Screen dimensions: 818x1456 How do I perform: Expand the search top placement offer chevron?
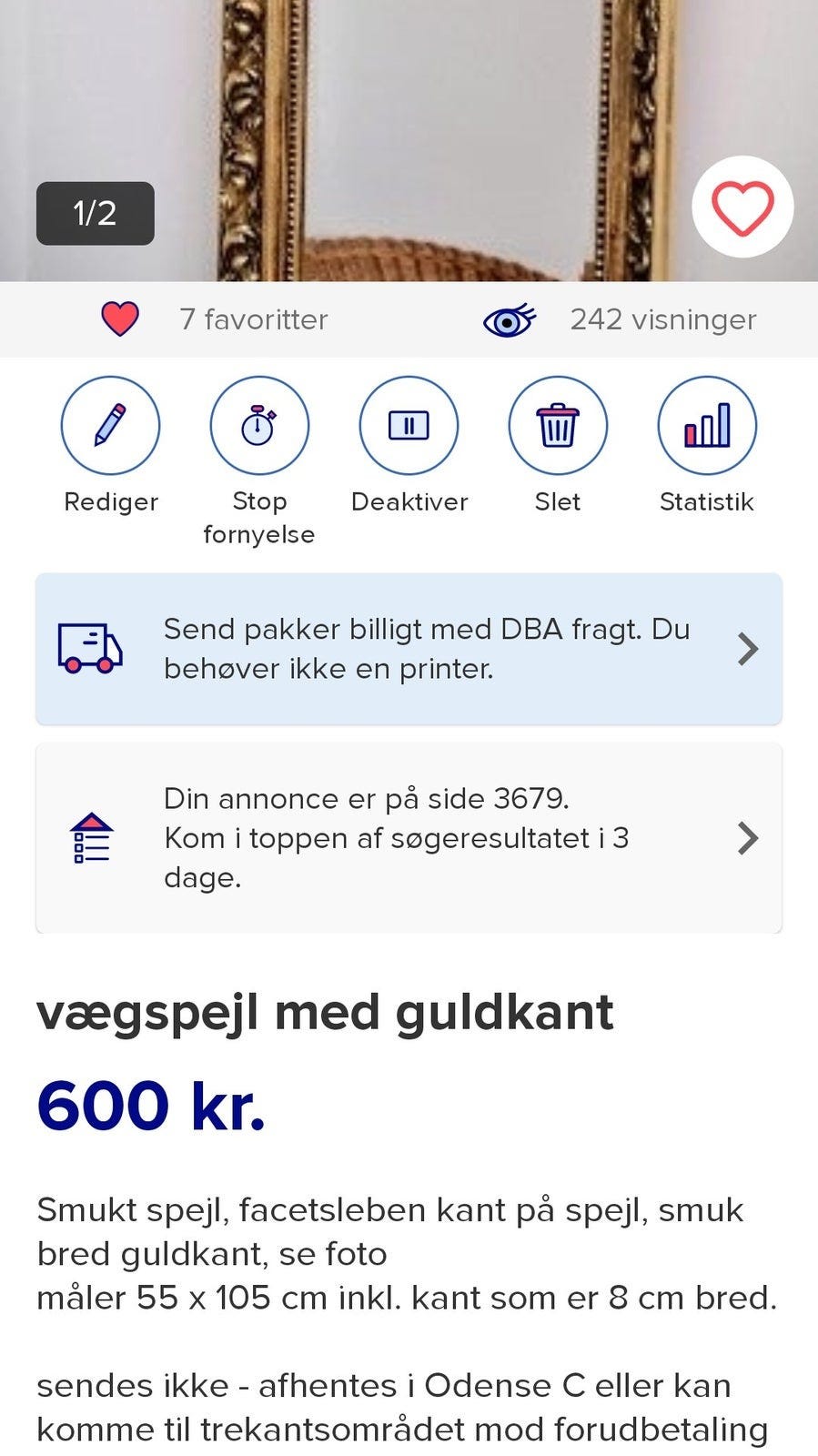[749, 839]
